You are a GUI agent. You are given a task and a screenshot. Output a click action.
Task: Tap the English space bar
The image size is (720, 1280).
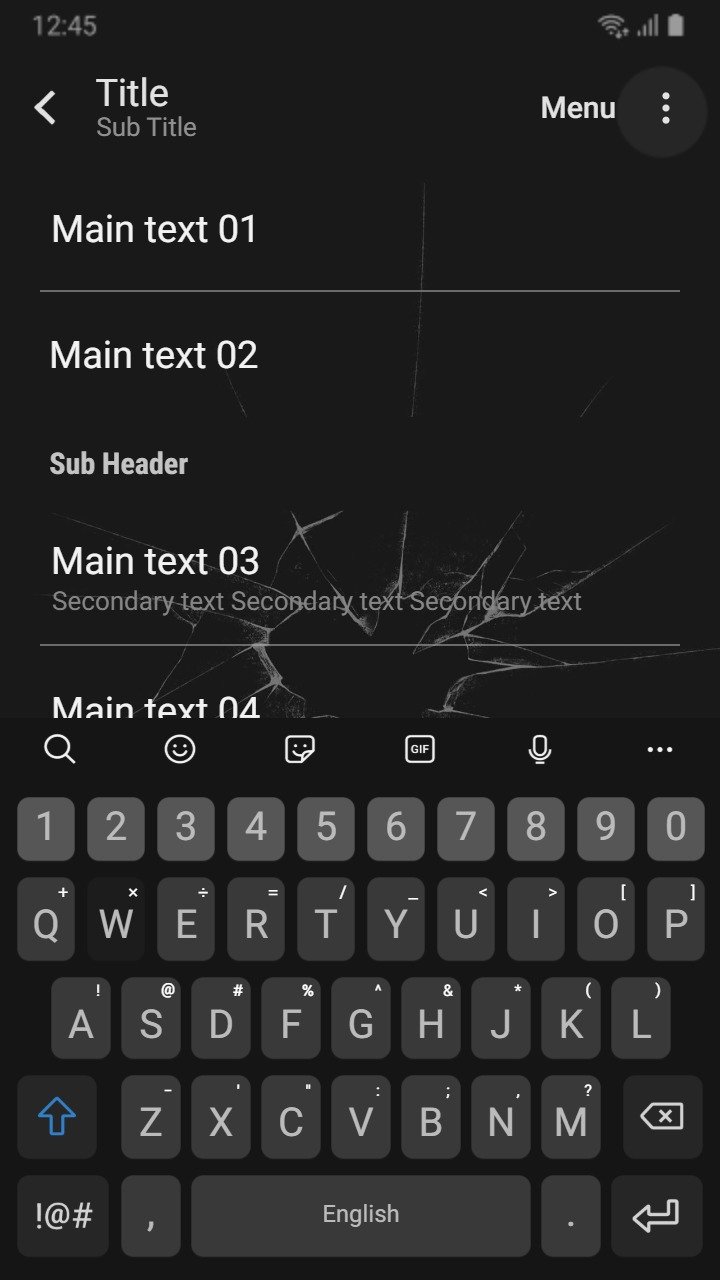tap(361, 1216)
